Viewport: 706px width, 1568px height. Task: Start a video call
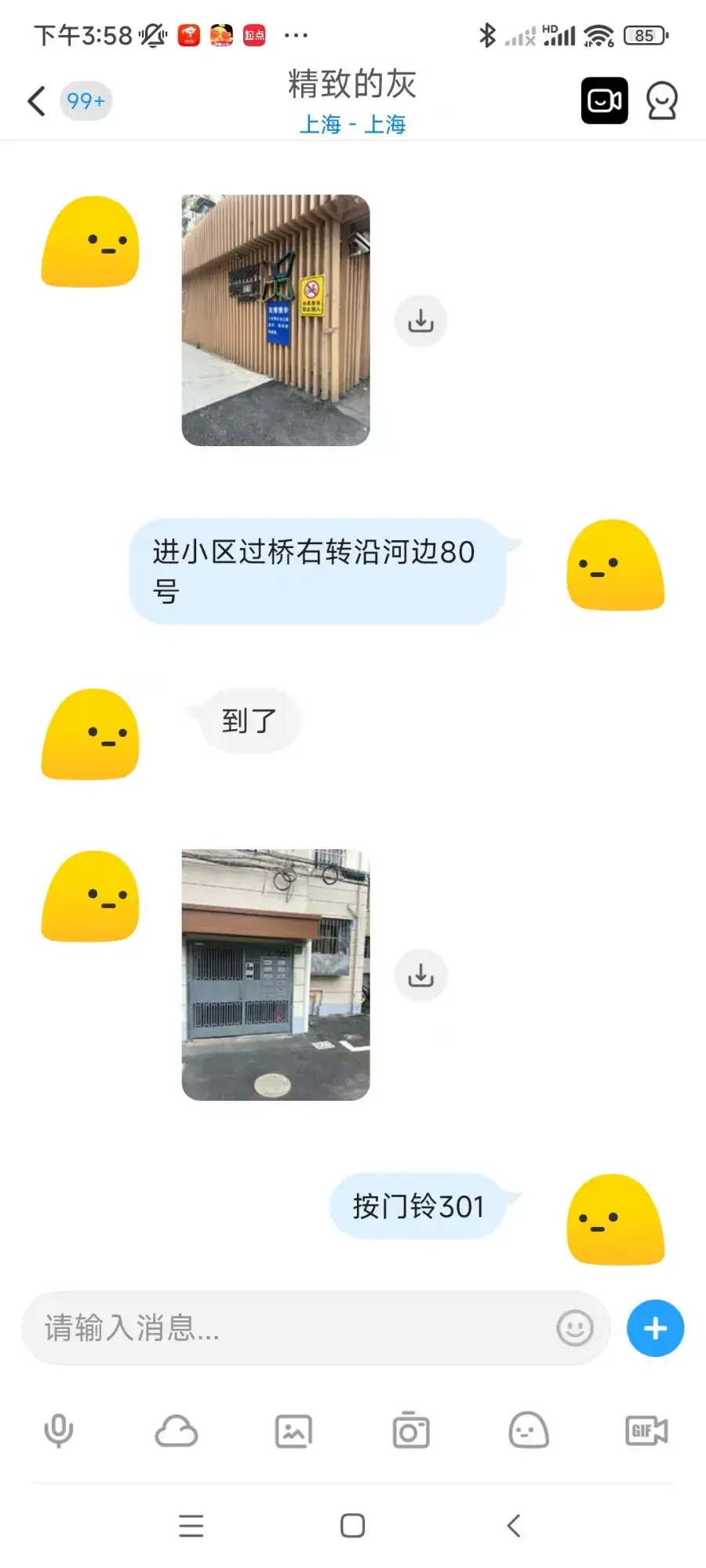point(603,100)
